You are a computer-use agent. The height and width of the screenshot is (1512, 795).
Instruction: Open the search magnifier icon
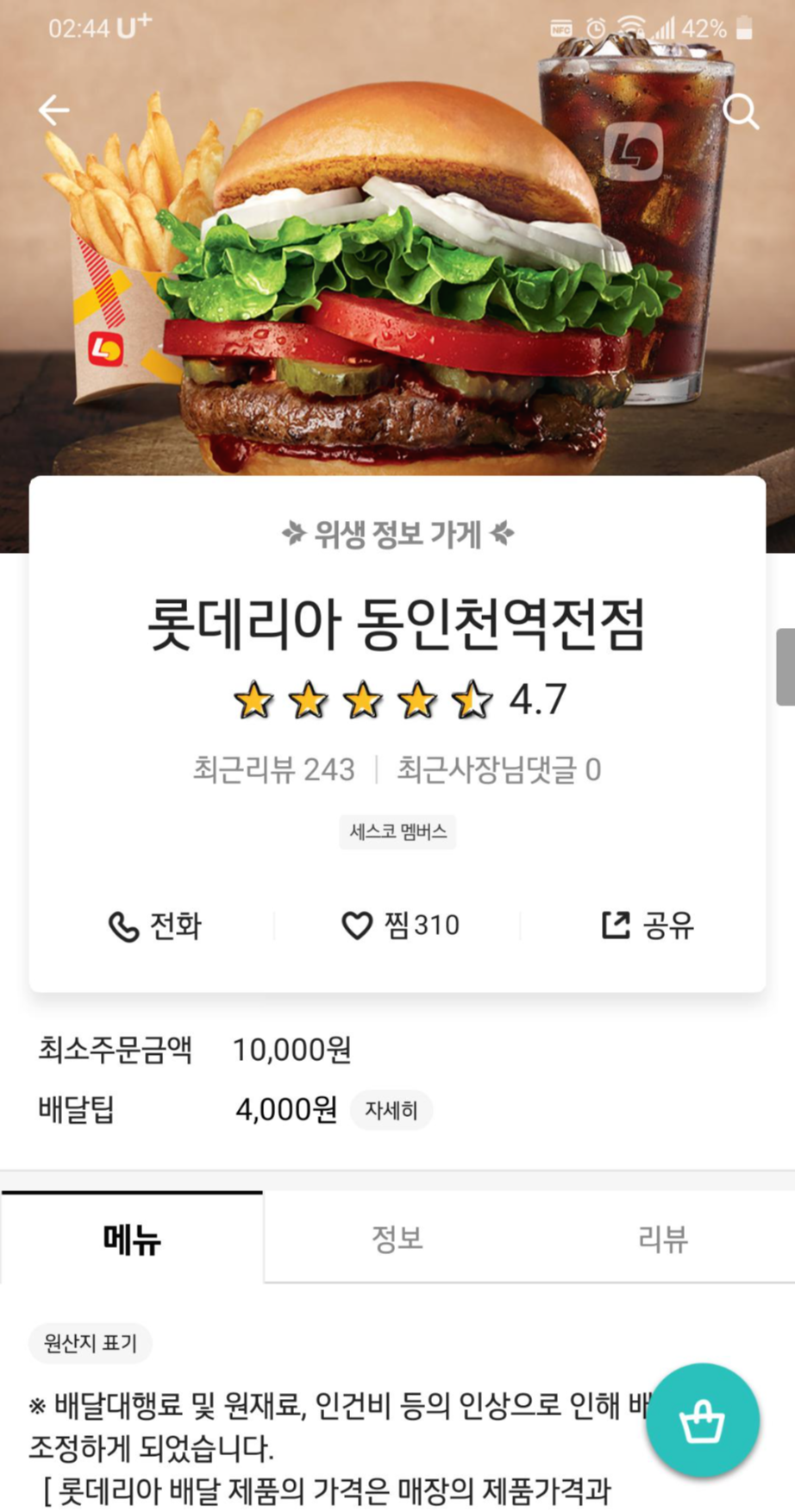tap(740, 111)
